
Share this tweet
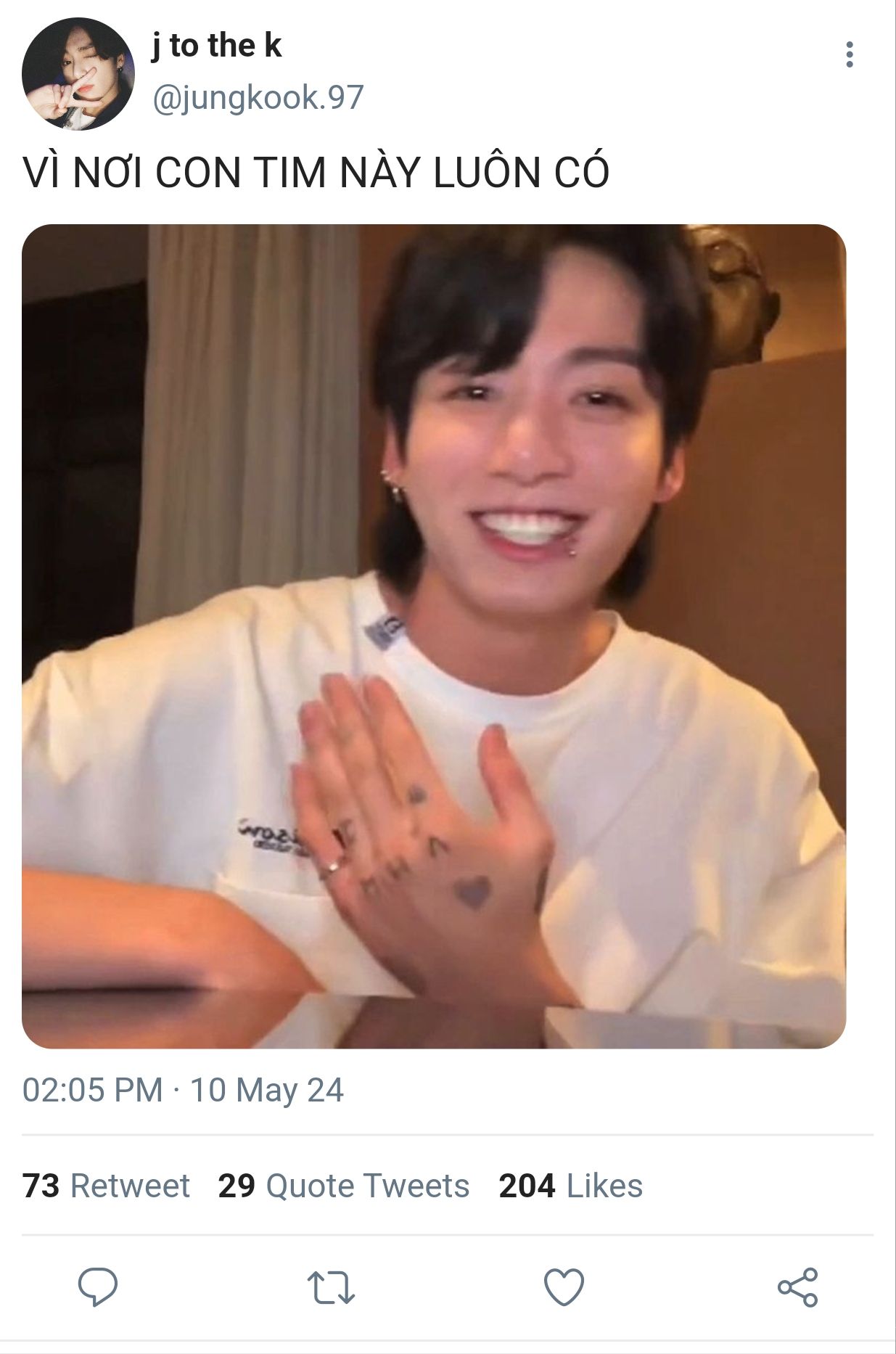pyautogui.click(x=797, y=1287)
